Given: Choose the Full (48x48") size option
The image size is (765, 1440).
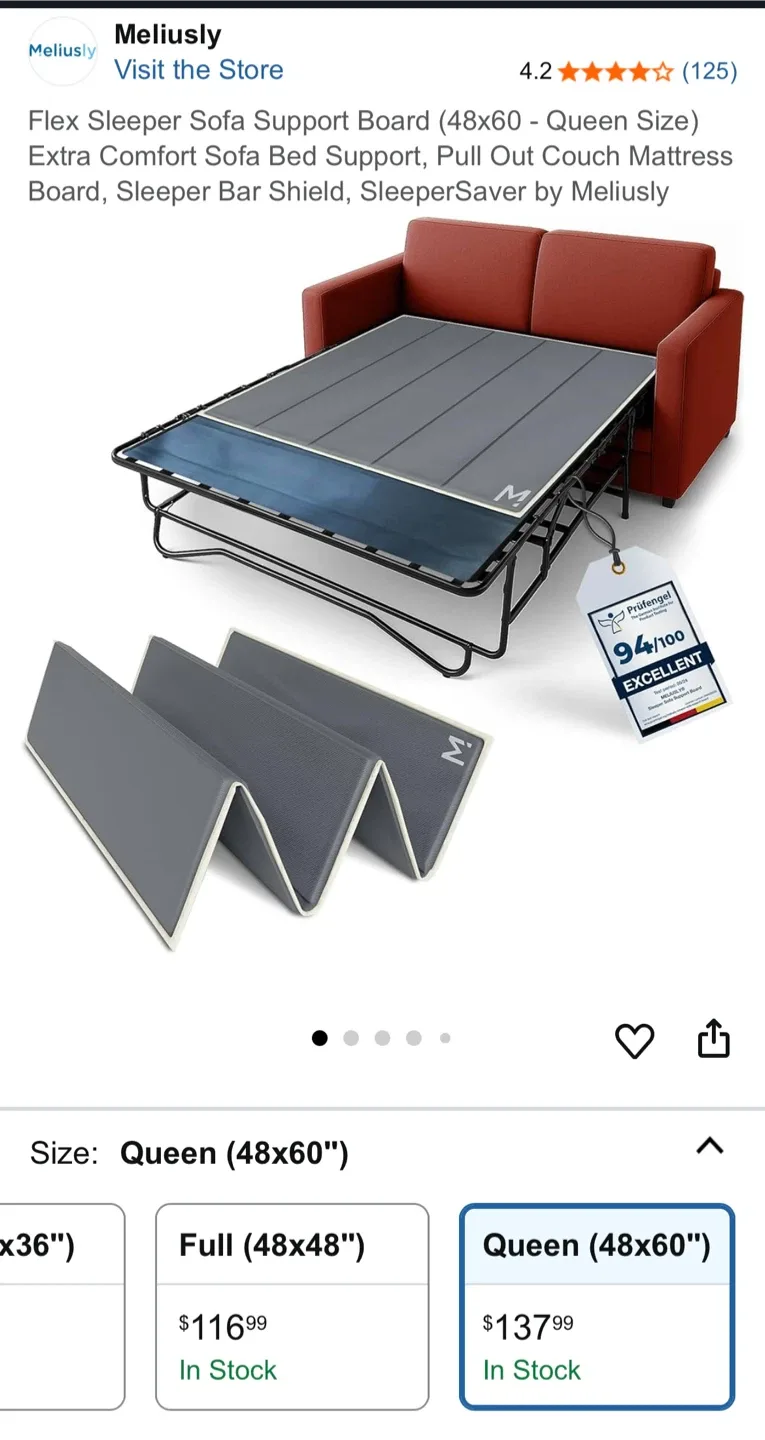Looking at the screenshot, I should point(291,1307).
